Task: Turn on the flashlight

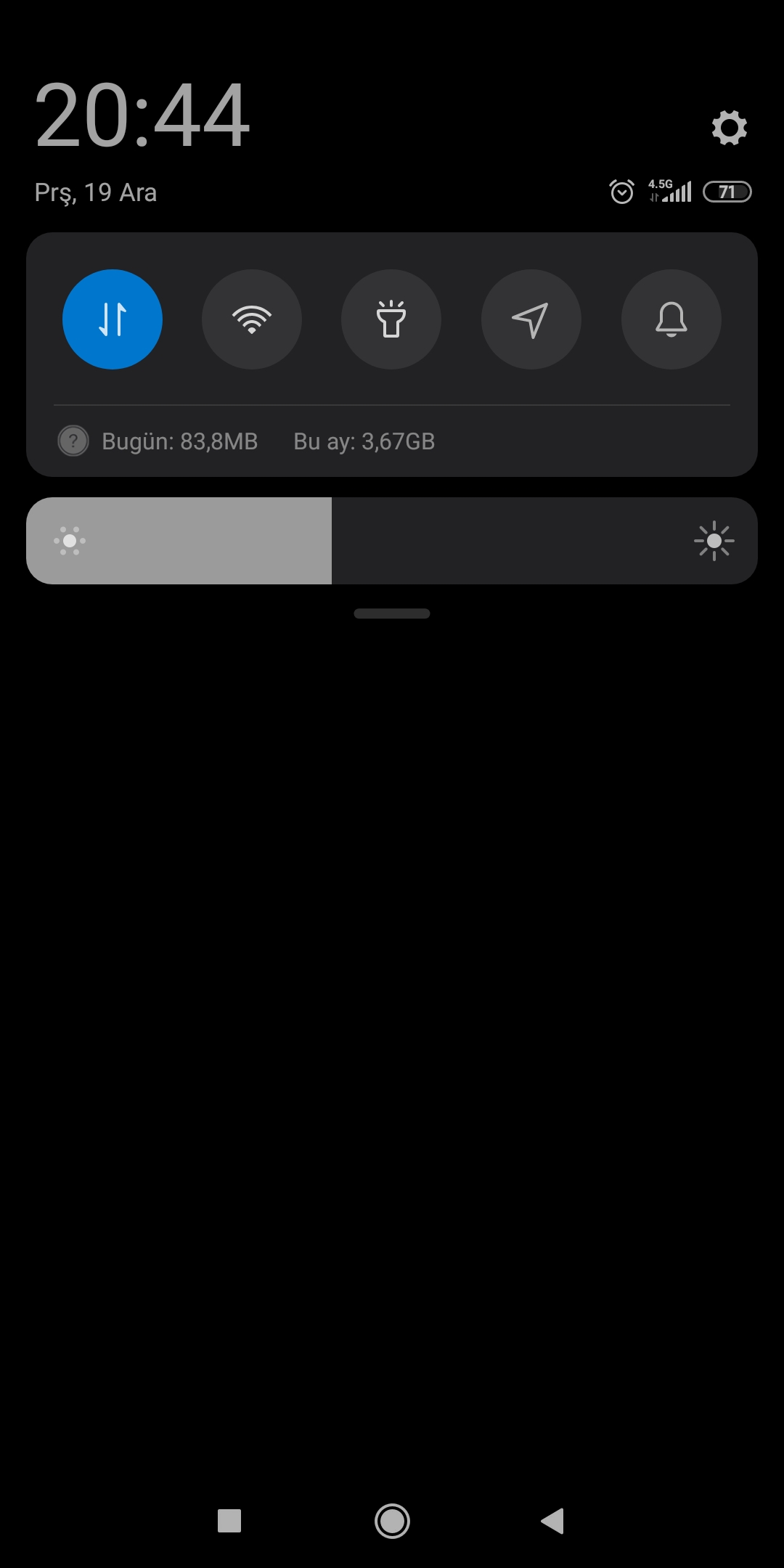Action: pyautogui.click(x=391, y=319)
